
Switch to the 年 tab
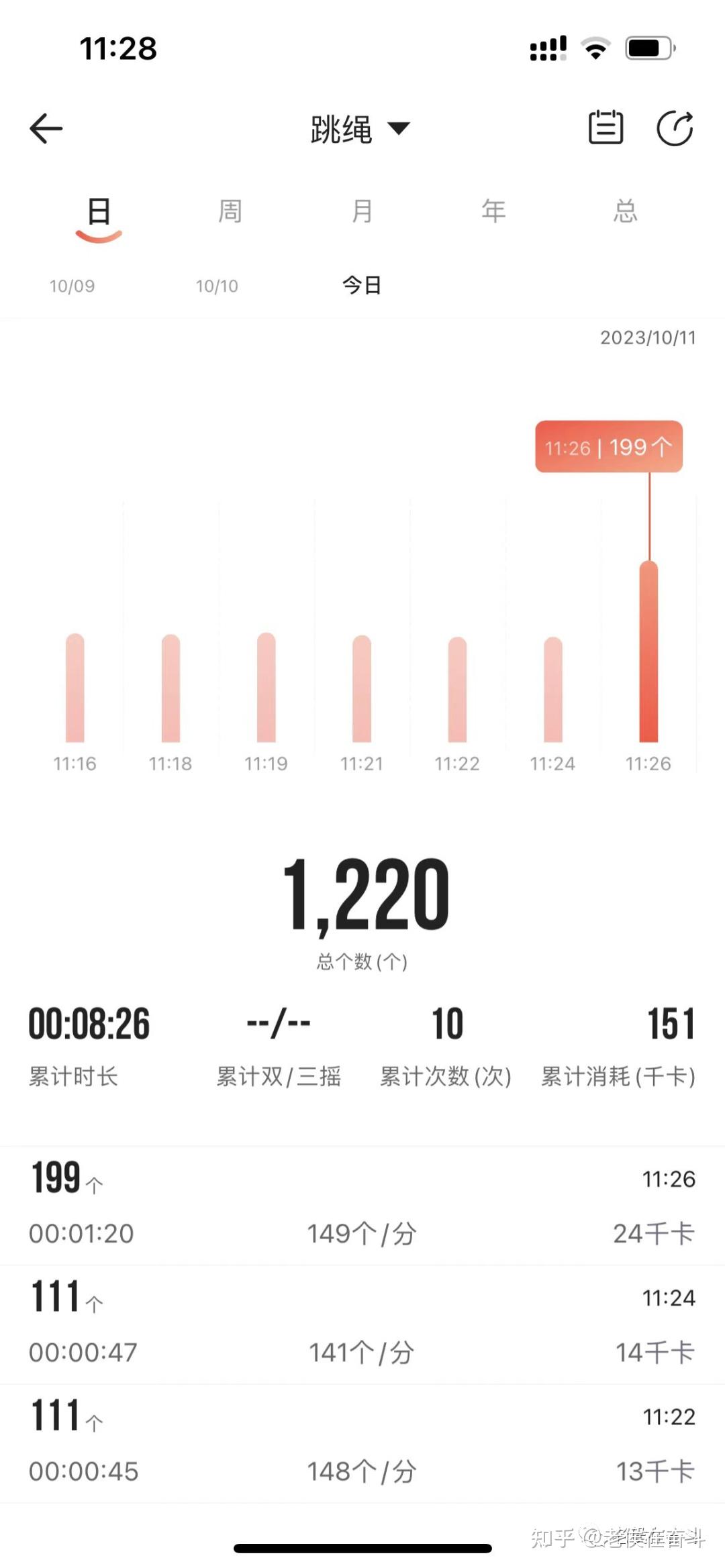tap(493, 211)
